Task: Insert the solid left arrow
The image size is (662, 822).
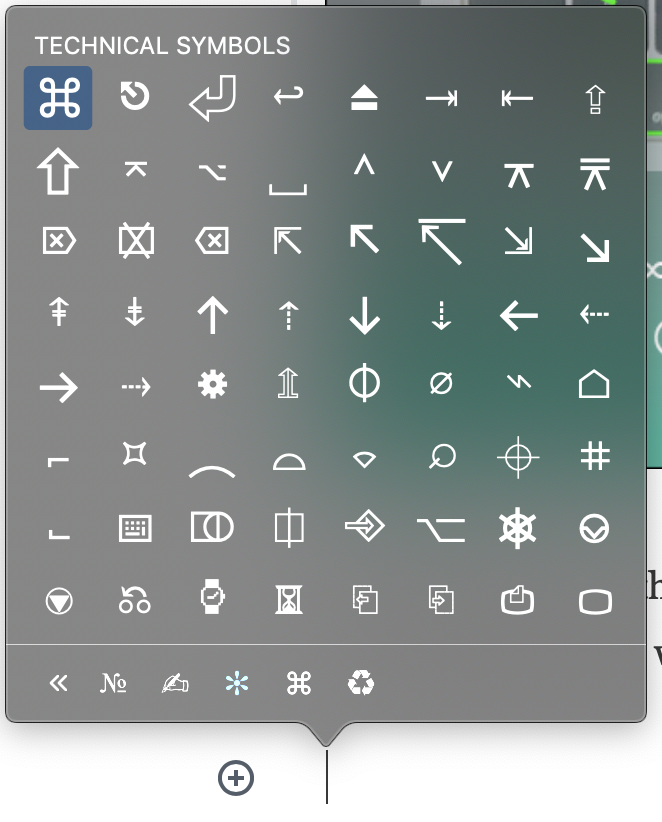Action: click(518, 316)
